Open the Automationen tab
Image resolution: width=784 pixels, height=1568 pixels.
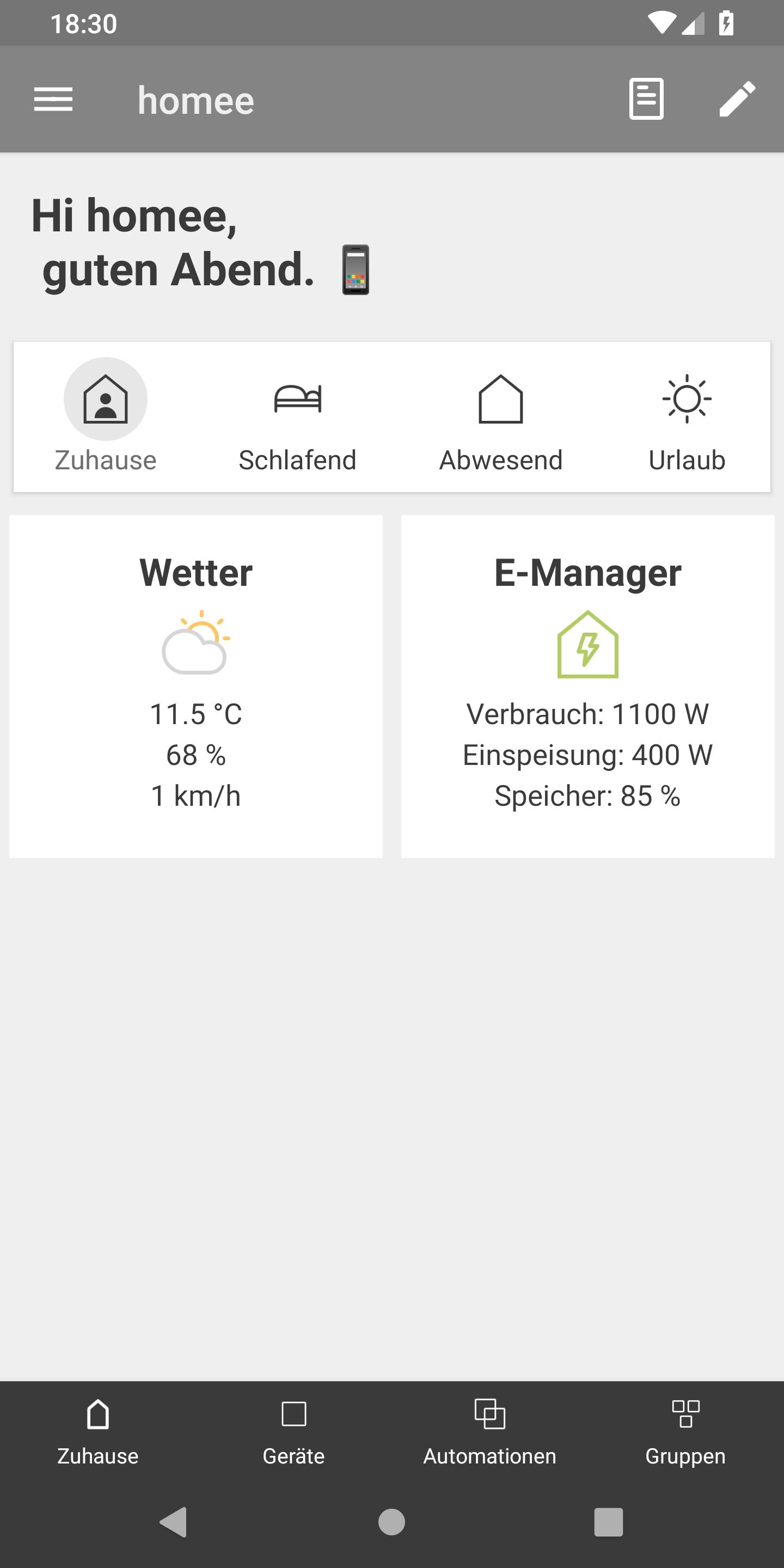point(489,1432)
